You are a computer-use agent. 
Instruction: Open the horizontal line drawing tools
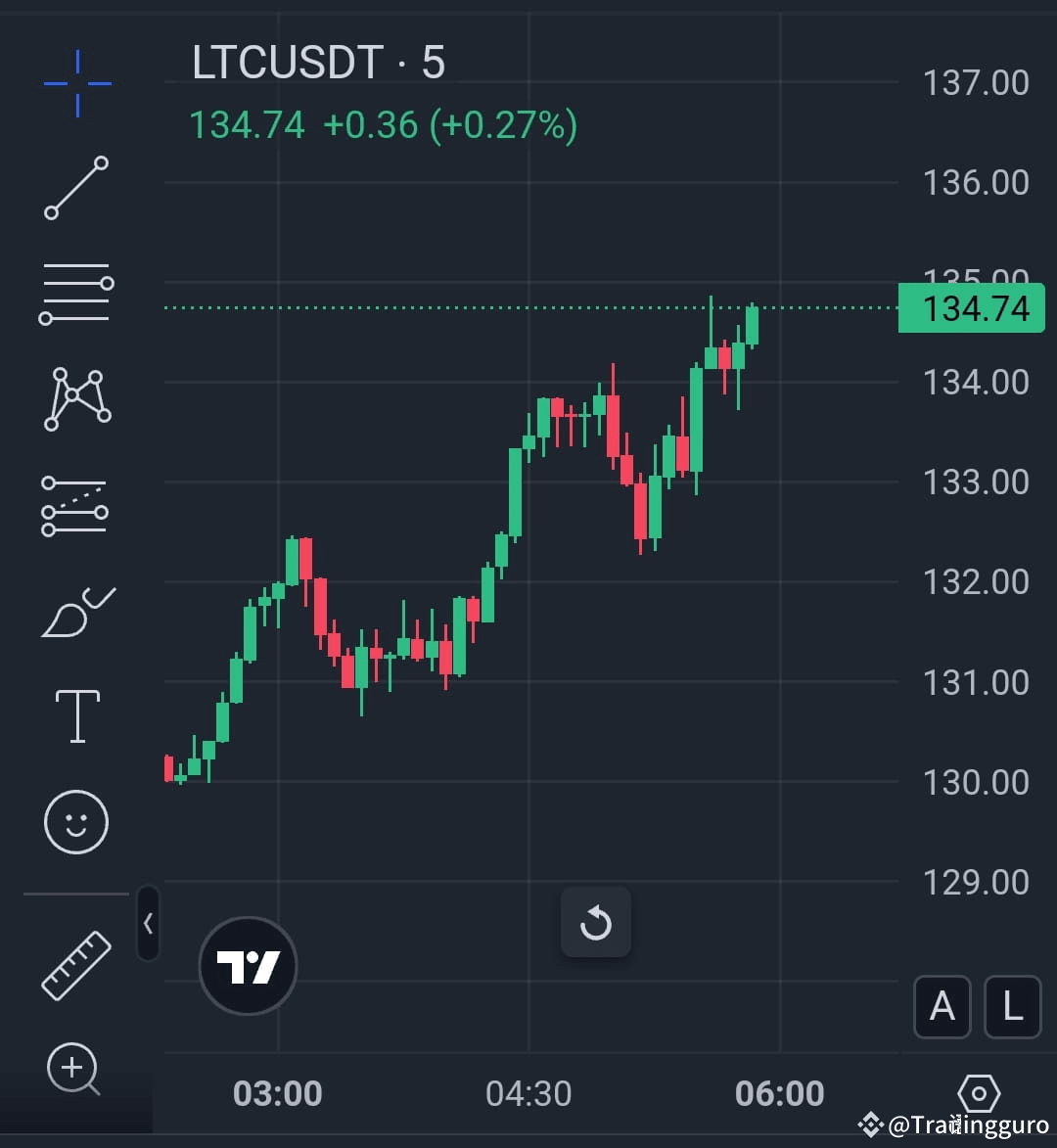pos(75,291)
